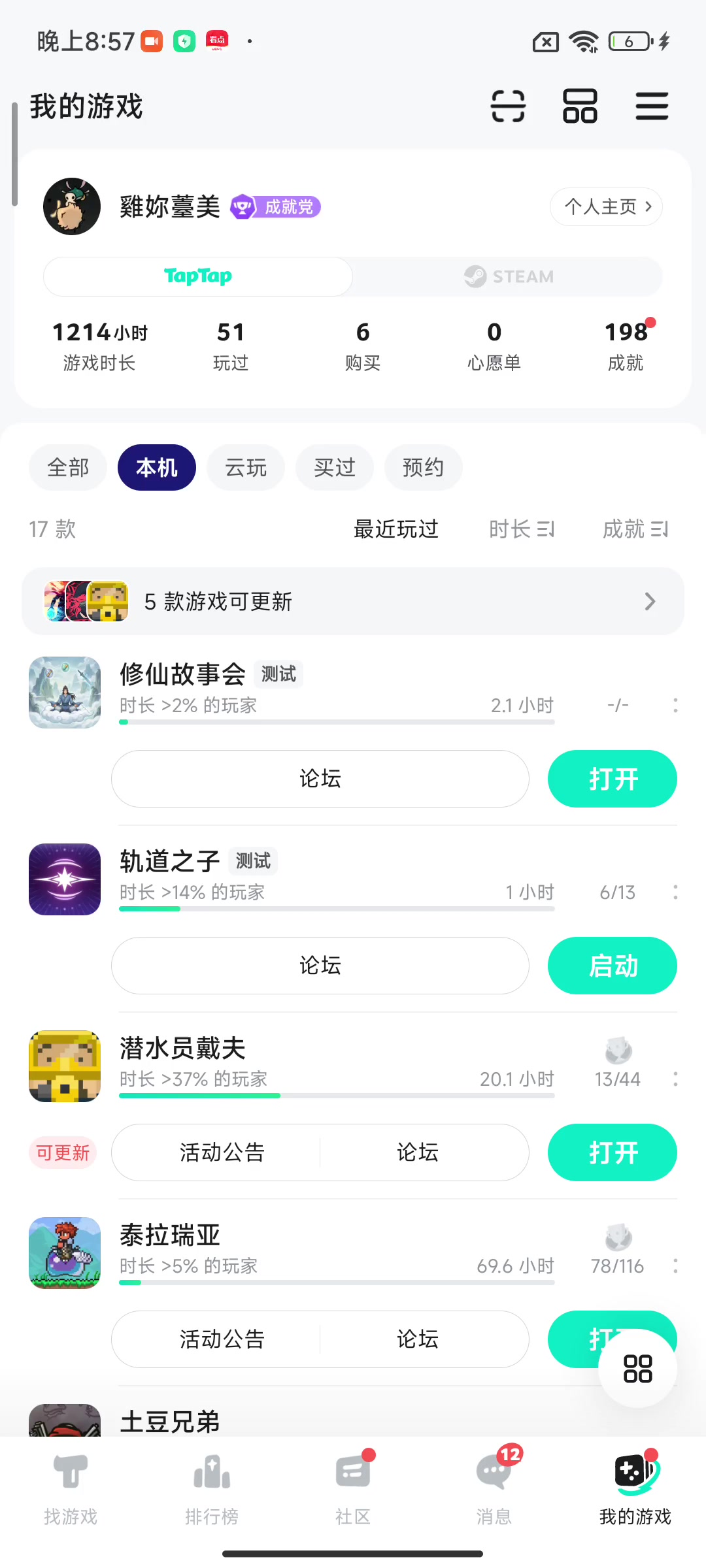View 潜水员戴夫 活动公告
Image resolution: width=706 pixels, height=1568 pixels.
(222, 1152)
